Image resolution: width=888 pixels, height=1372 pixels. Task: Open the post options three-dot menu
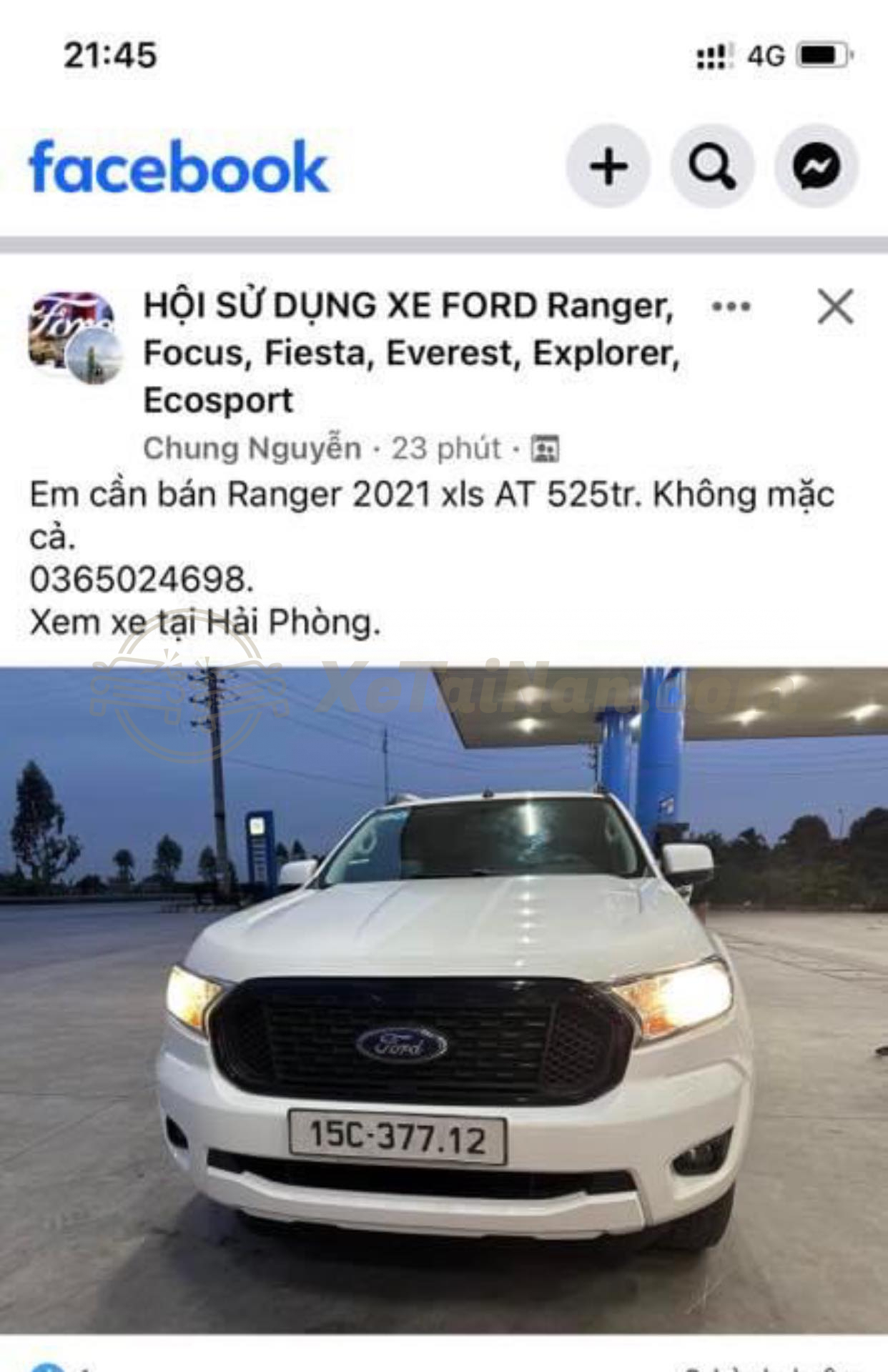[x=730, y=307]
